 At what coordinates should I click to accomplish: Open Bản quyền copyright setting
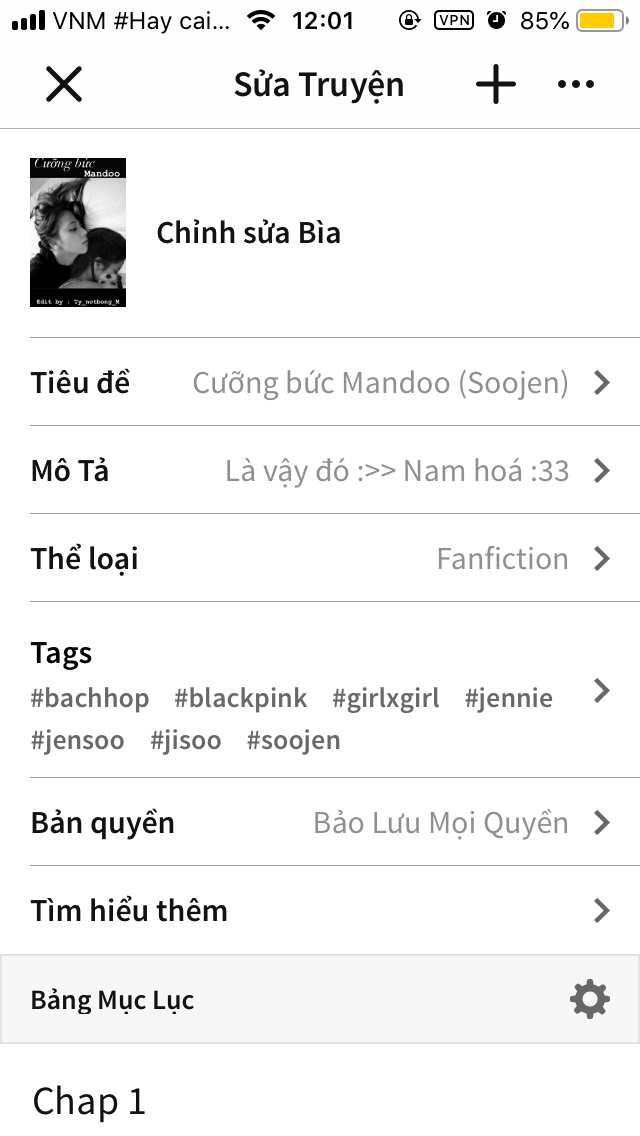point(320,822)
